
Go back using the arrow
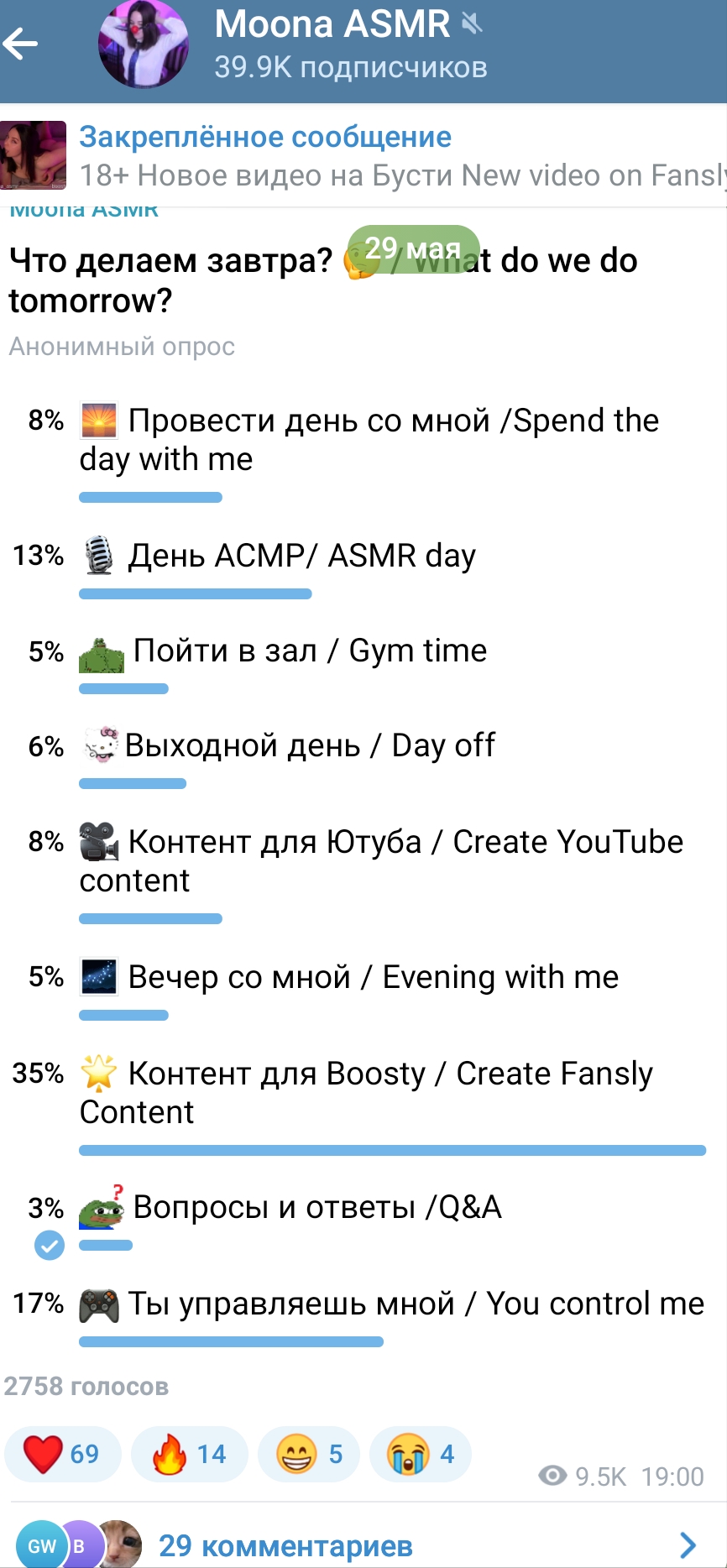[x=21, y=44]
